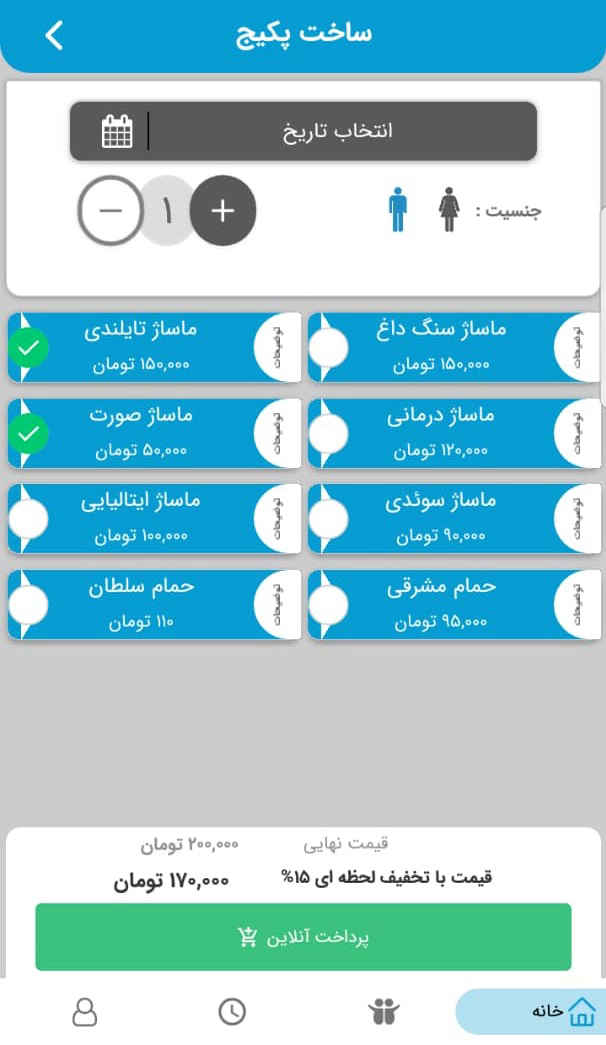This screenshot has height=1045, width=606.
Task: Decrease the person count with minus
Action: [110, 210]
